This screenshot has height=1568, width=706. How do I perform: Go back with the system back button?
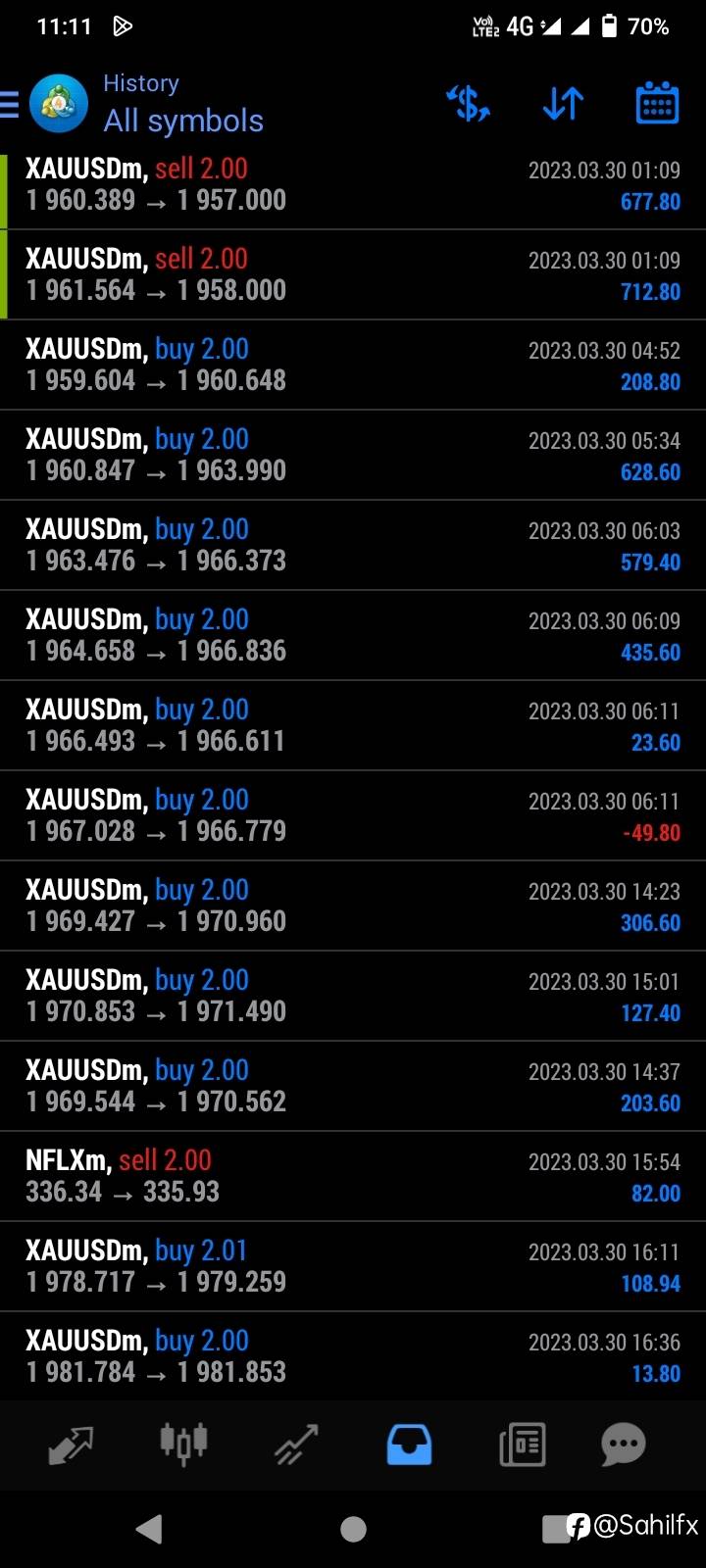[149, 1529]
